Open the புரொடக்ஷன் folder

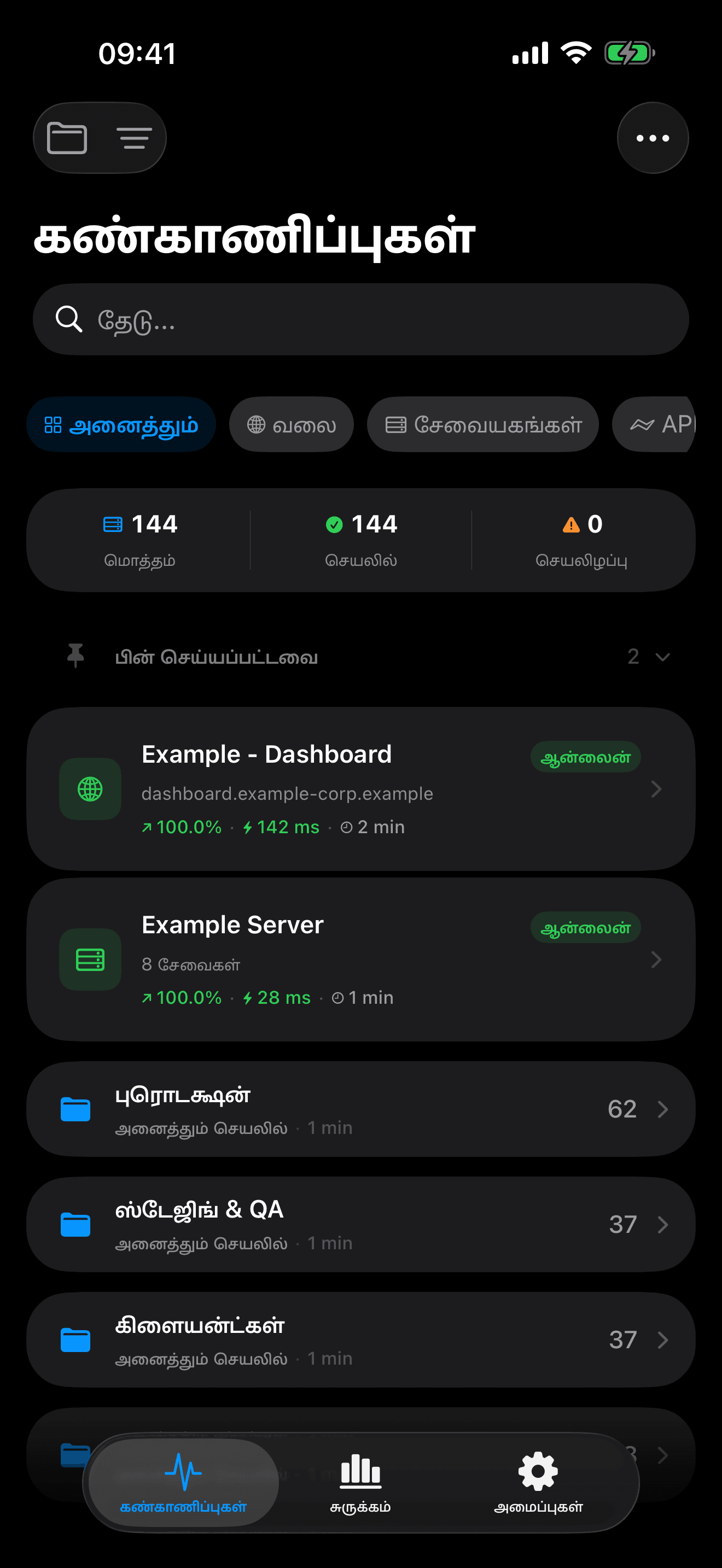[360, 1109]
